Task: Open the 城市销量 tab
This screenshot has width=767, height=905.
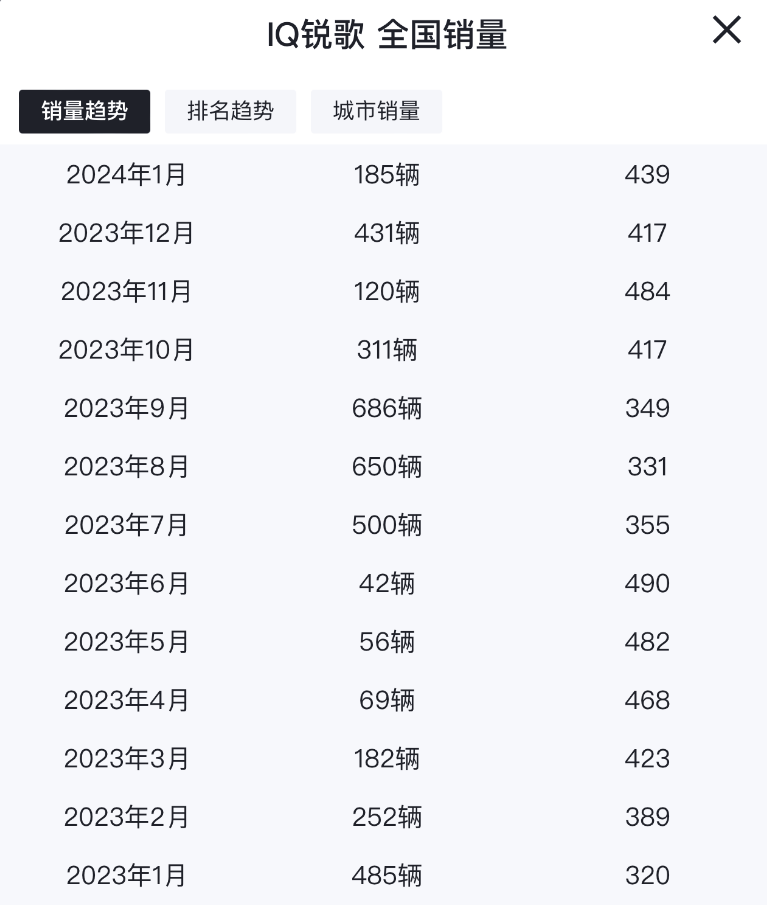Action: pyautogui.click(x=376, y=111)
